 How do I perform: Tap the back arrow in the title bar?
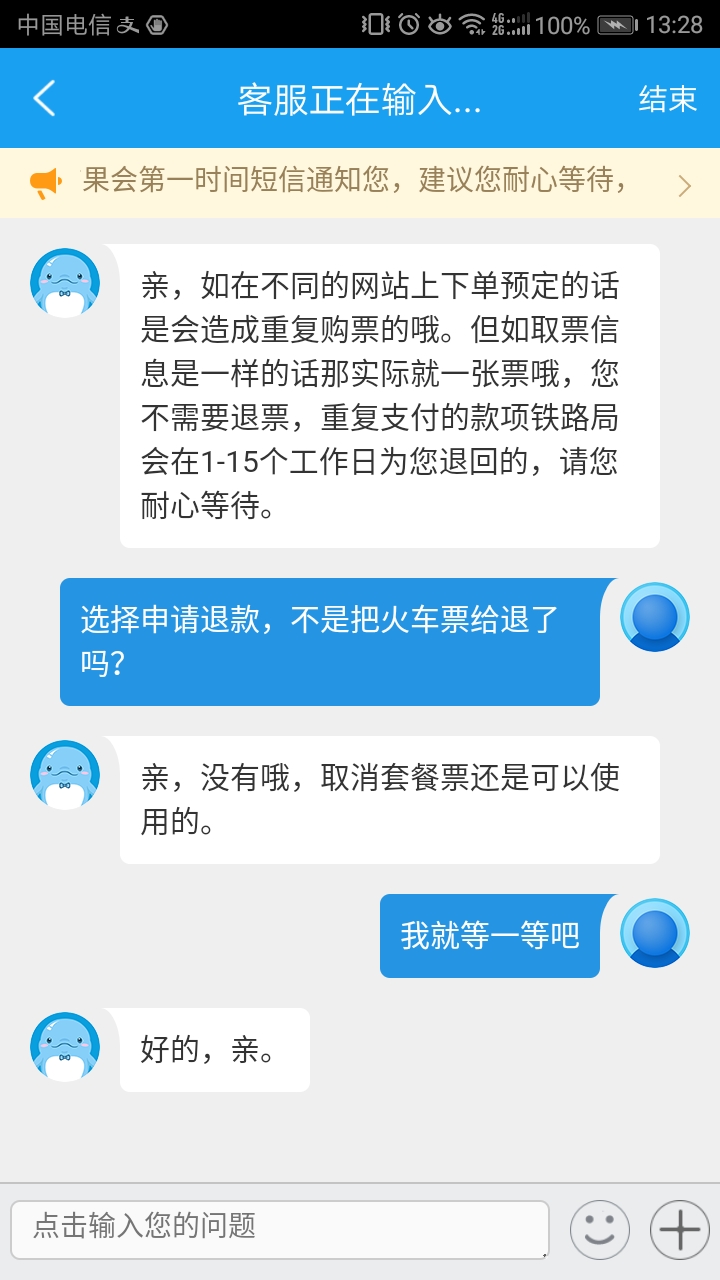42,97
